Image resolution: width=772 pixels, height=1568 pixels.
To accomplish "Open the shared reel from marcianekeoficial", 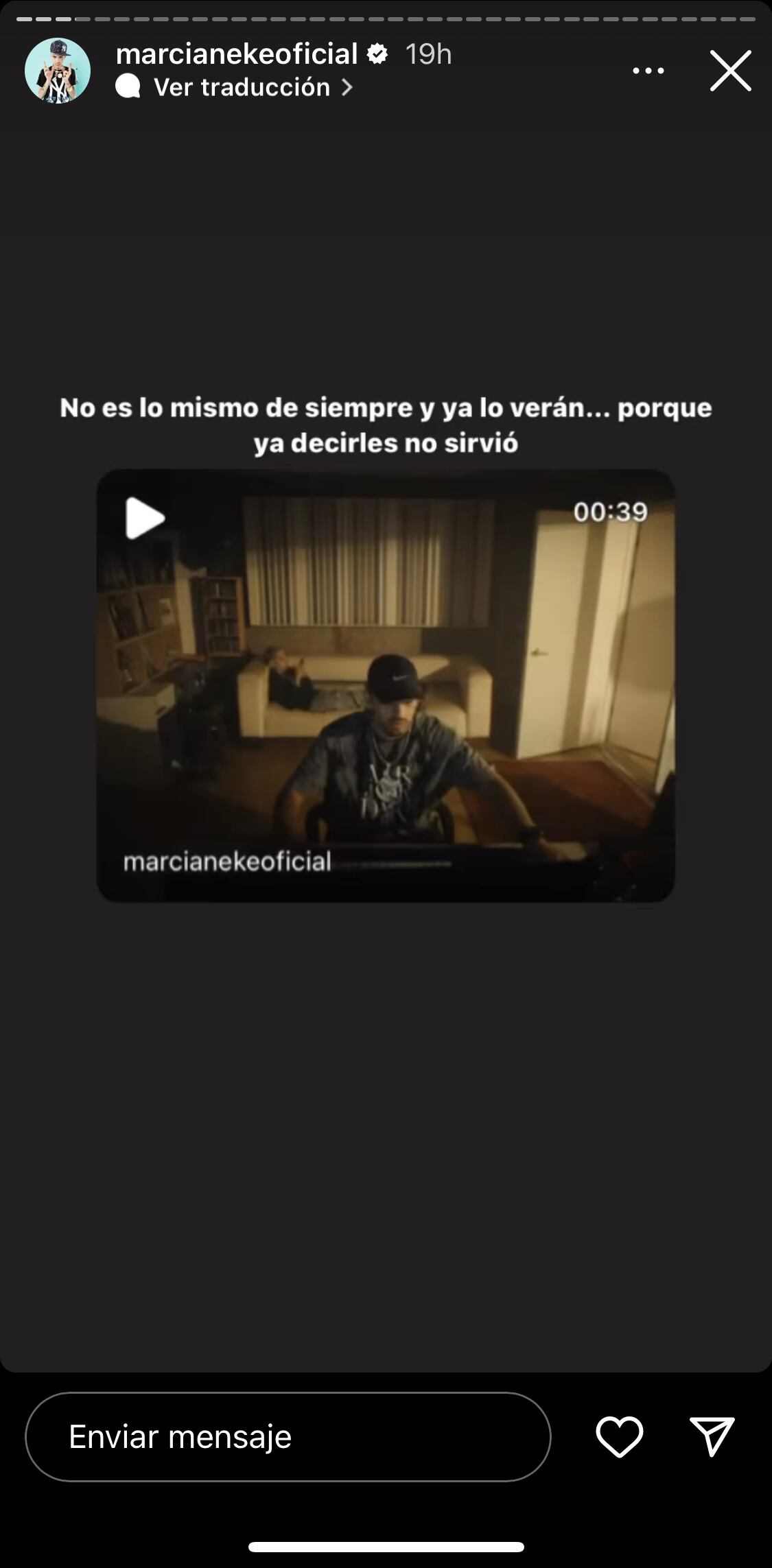I will (386, 686).
